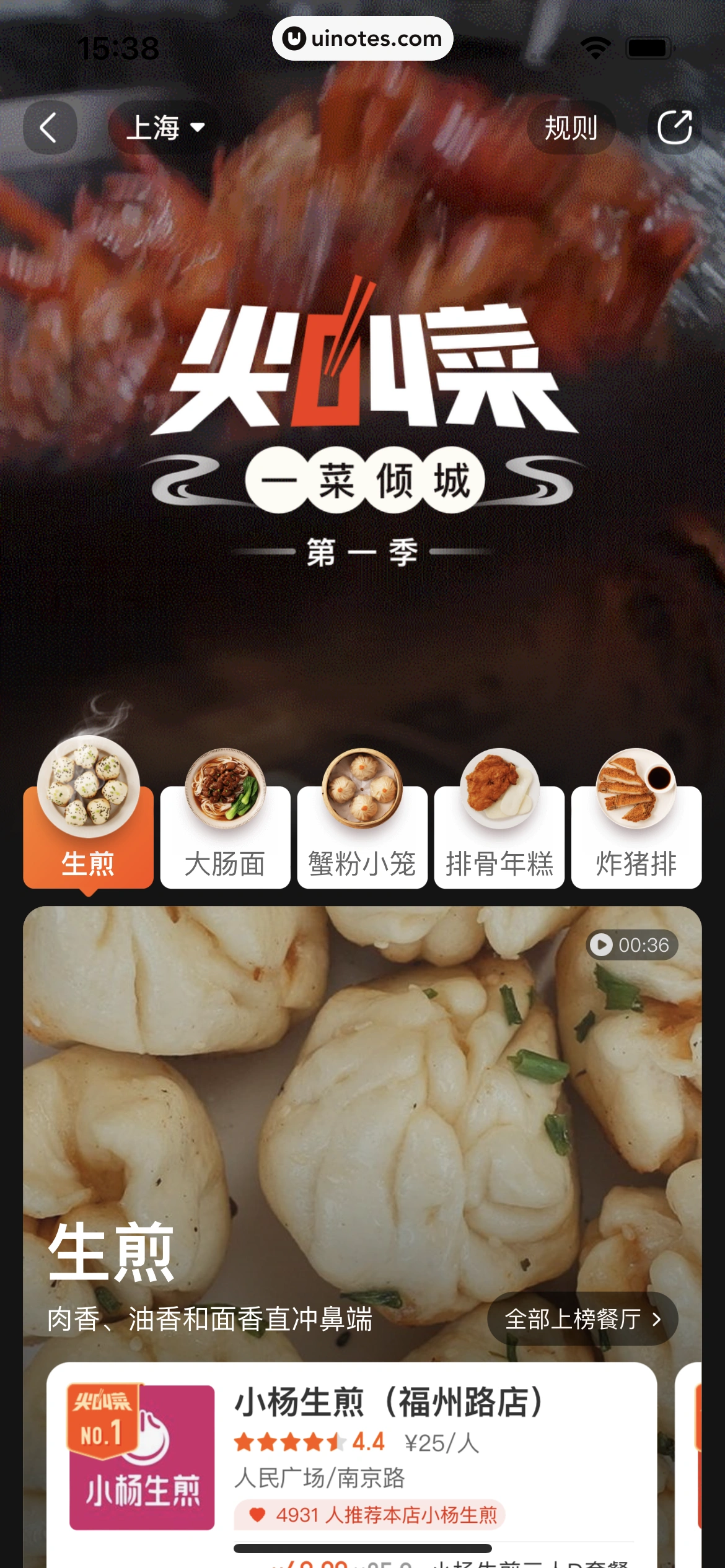Switch to the 大肠面 tab
The height and width of the screenshot is (1568, 725).
tap(225, 836)
